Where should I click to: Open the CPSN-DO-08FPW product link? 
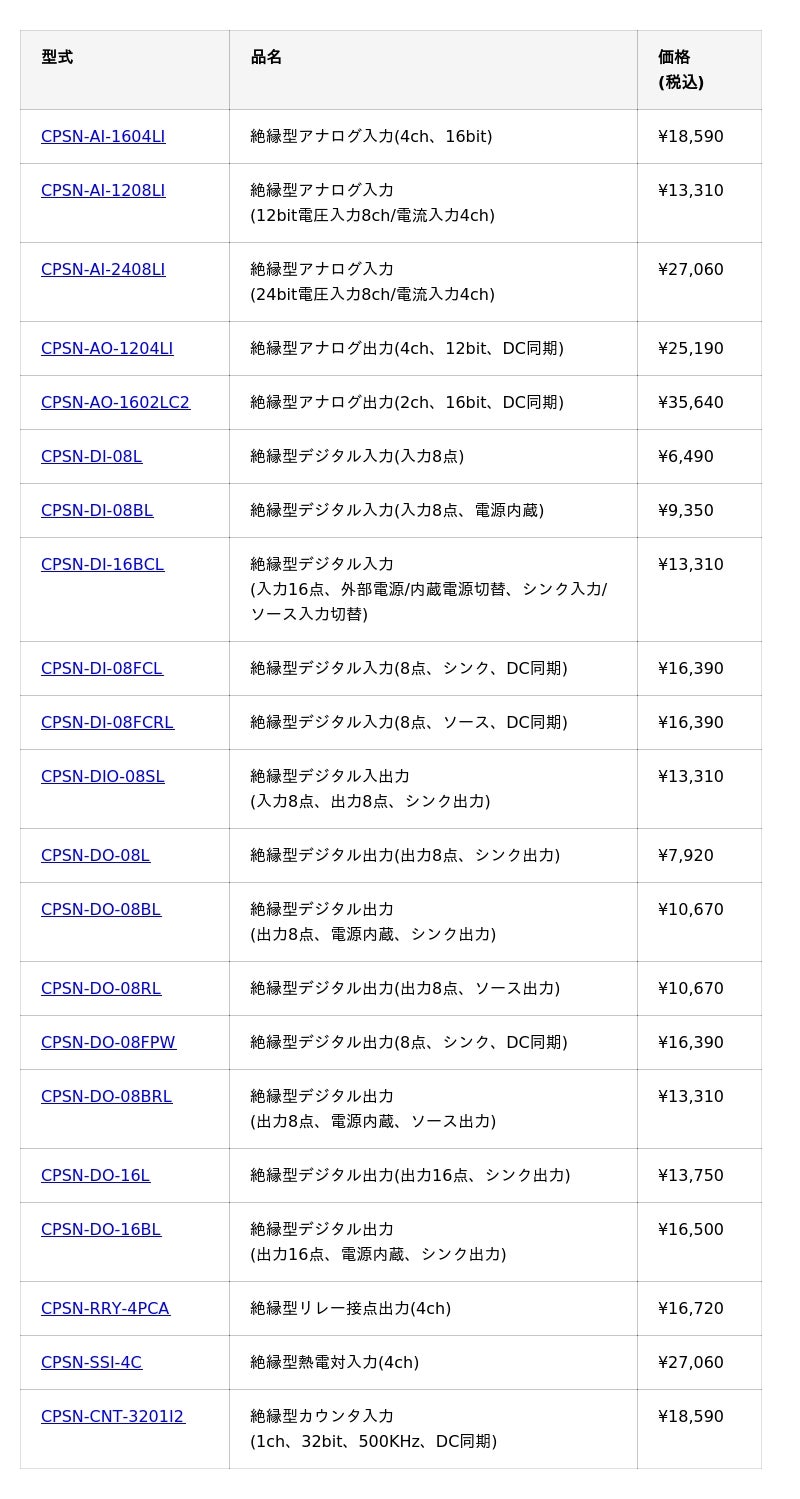[x=108, y=1042]
